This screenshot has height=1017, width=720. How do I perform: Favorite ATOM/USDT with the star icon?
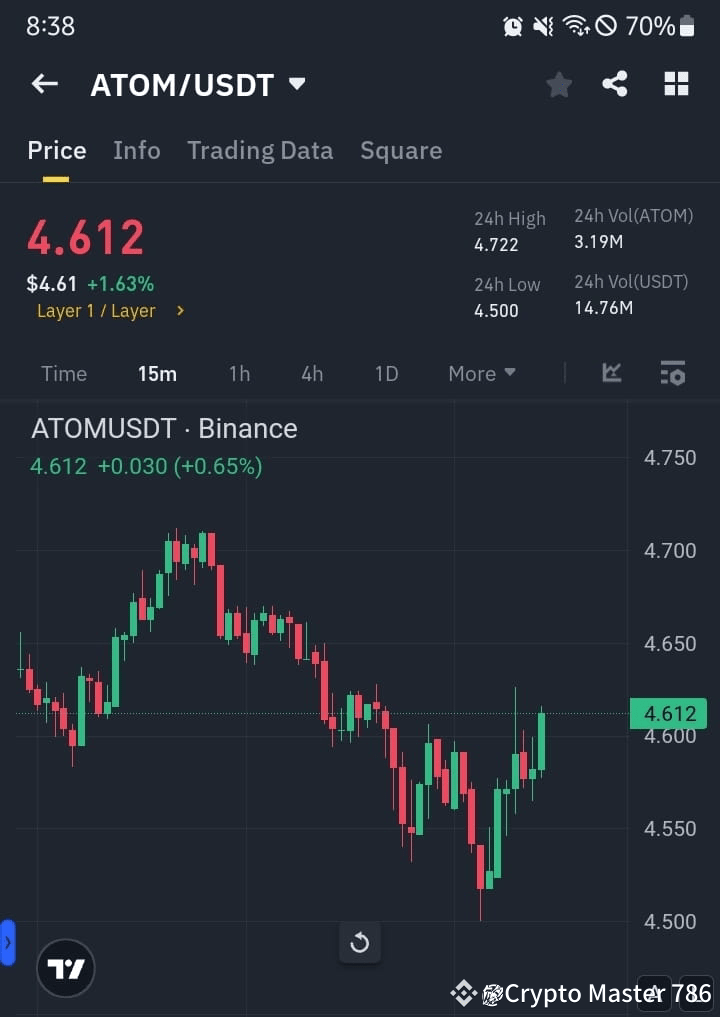[x=558, y=85]
